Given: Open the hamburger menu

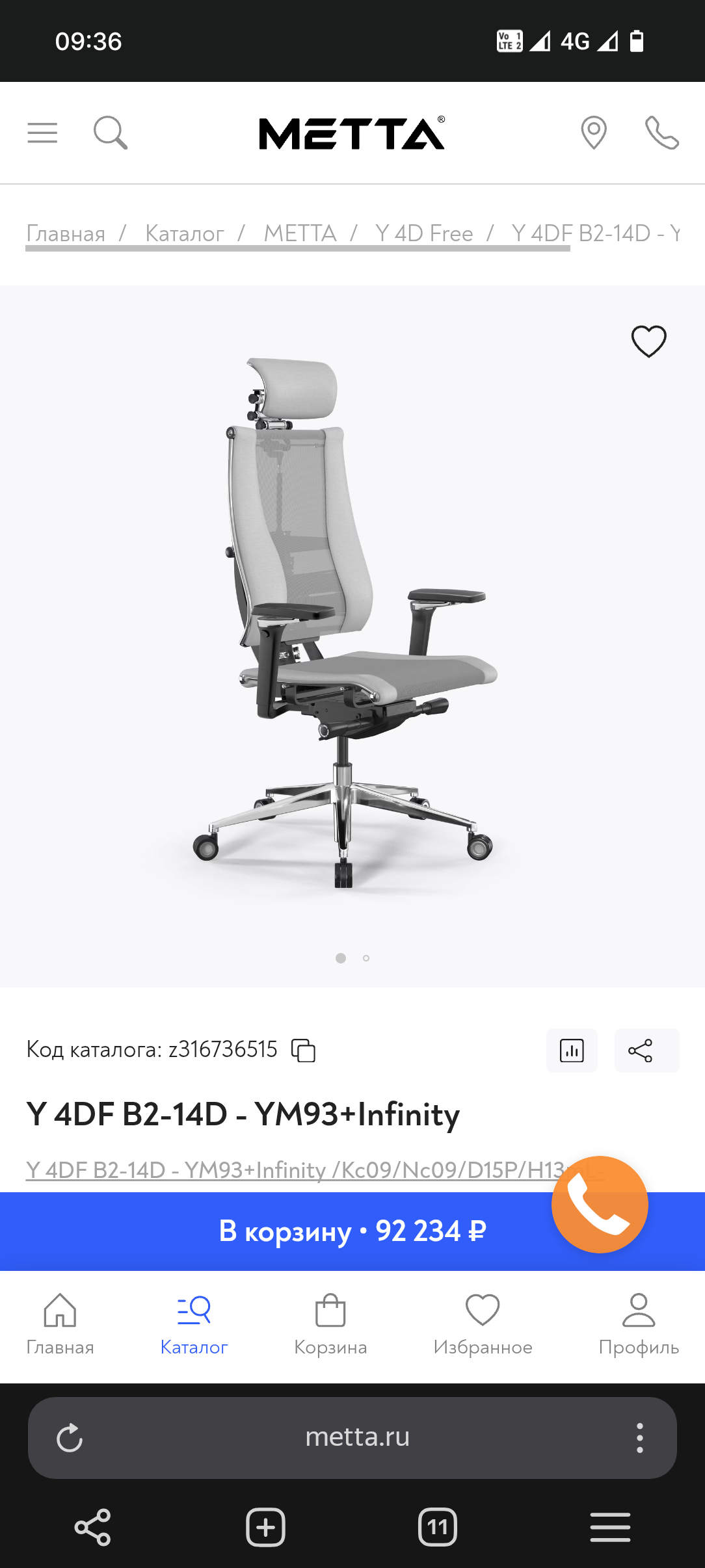Looking at the screenshot, I should coord(42,133).
